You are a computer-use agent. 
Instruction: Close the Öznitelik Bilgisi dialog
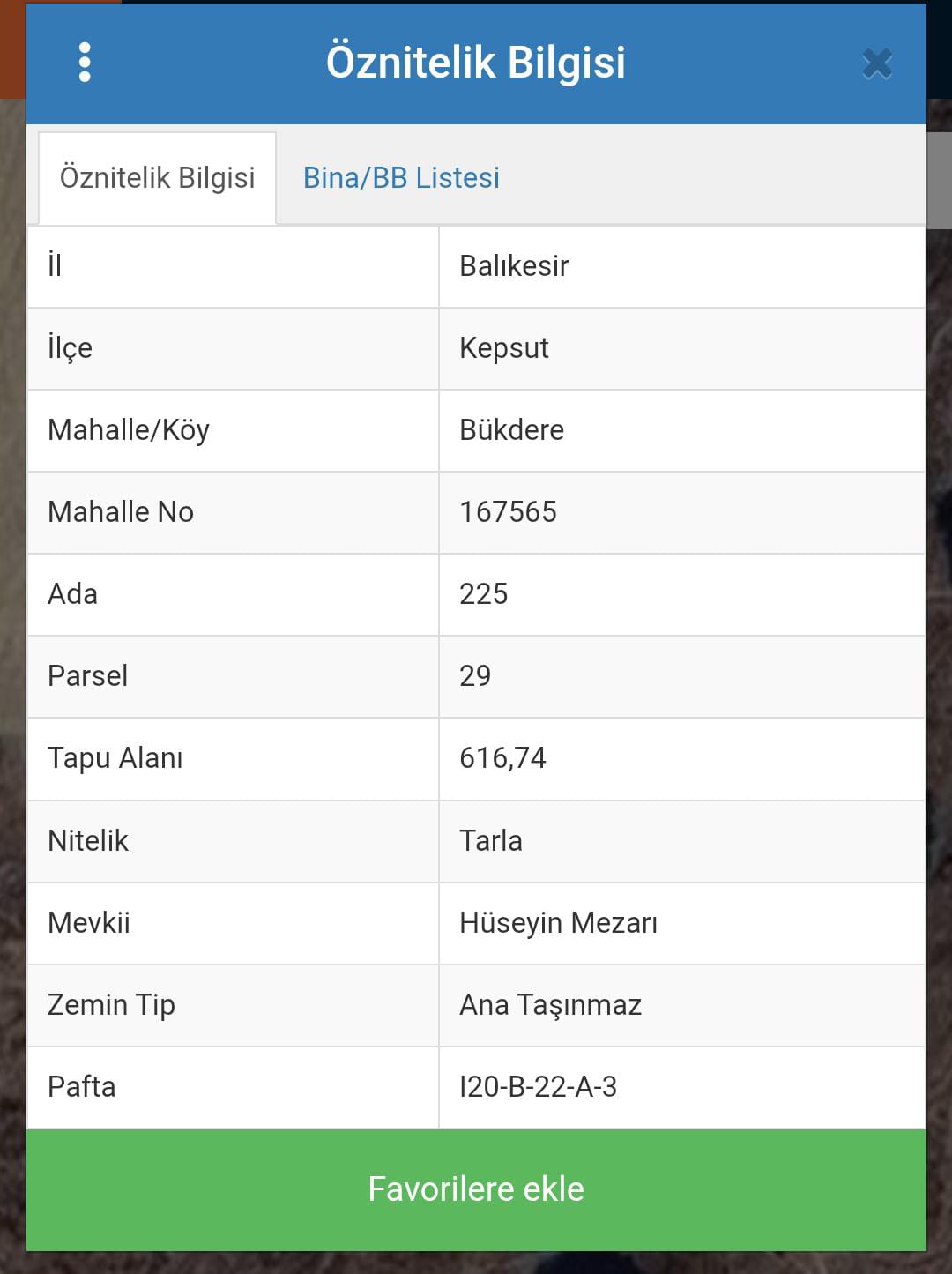click(x=877, y=63)
